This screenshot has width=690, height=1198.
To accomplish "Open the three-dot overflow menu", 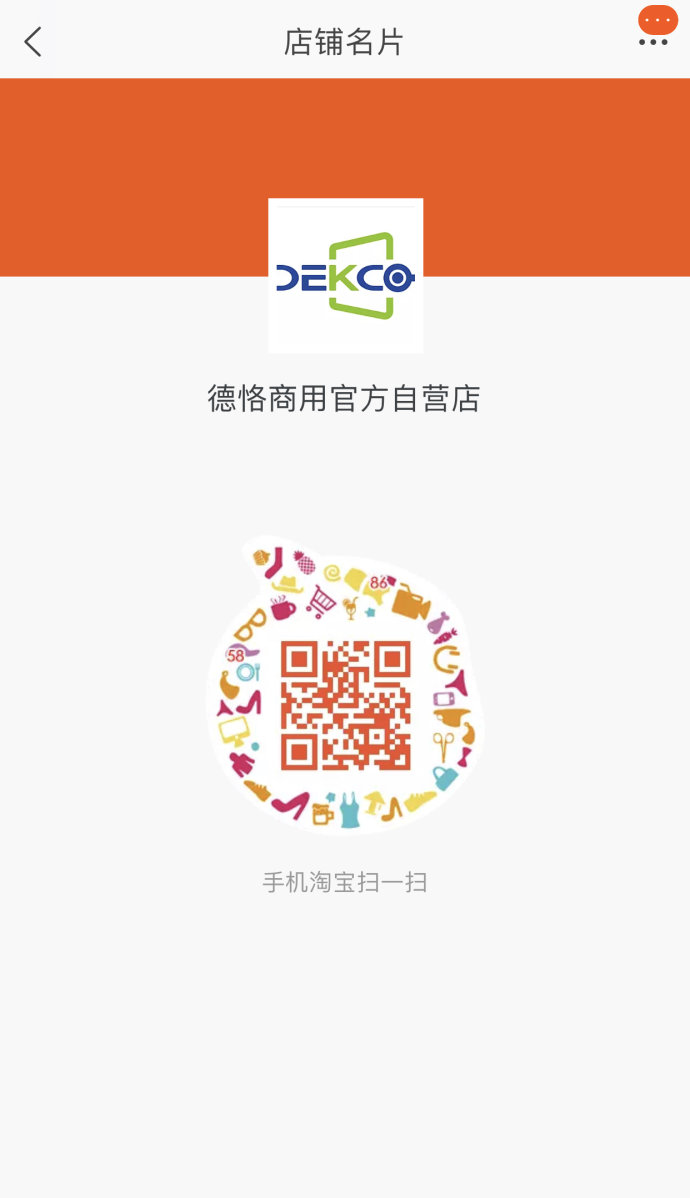I will pos(653,41).
